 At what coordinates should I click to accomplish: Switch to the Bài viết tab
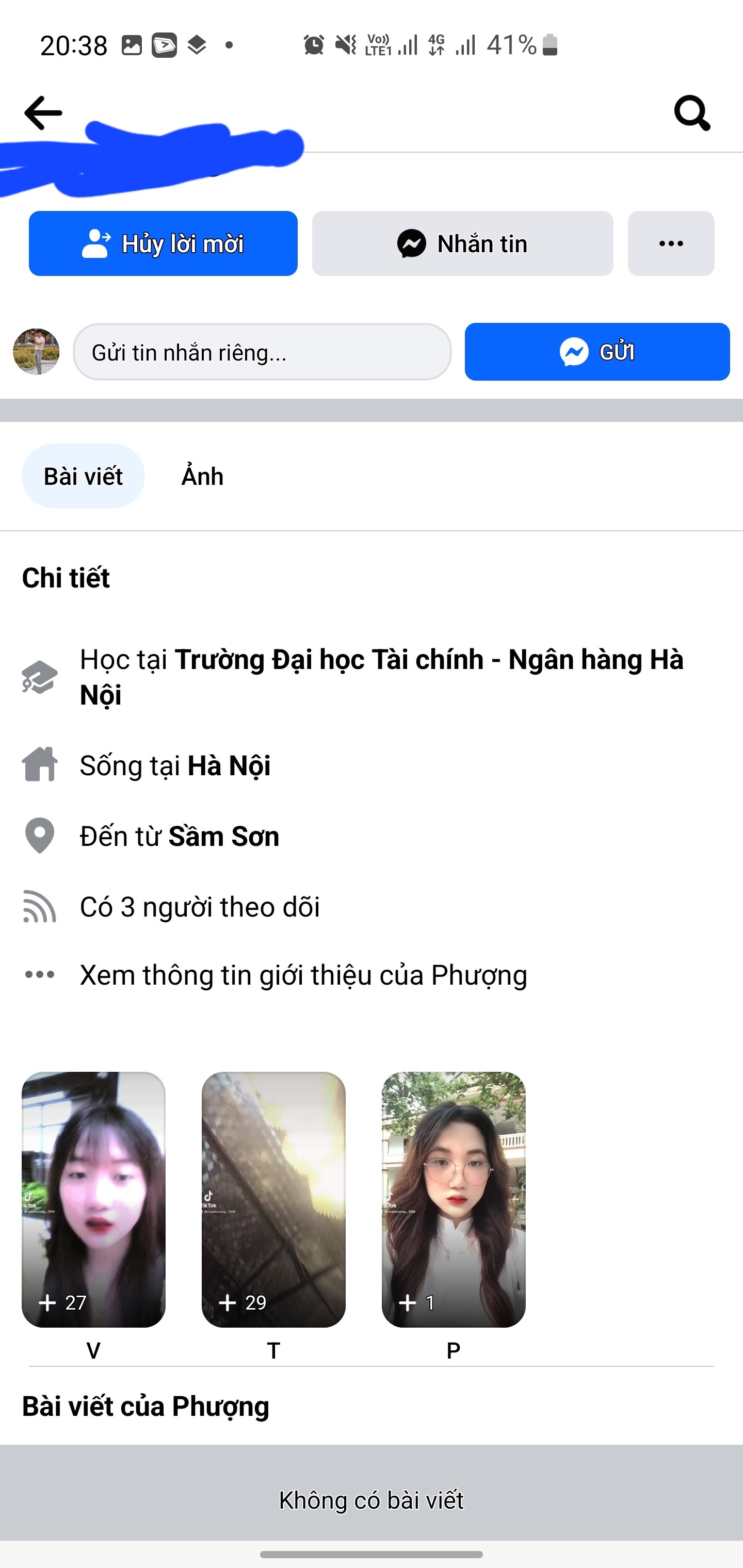84,476
